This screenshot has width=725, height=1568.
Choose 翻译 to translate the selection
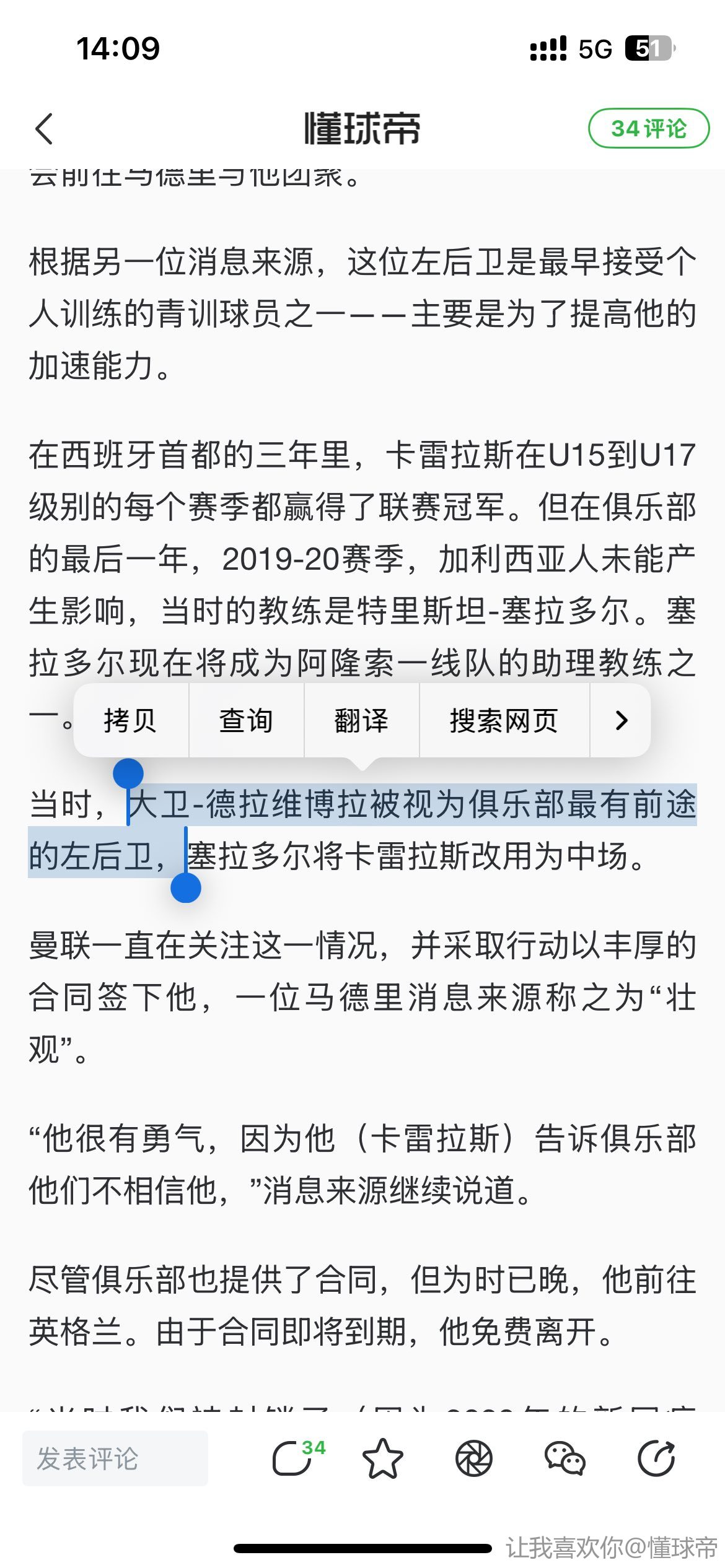[362, 720]
